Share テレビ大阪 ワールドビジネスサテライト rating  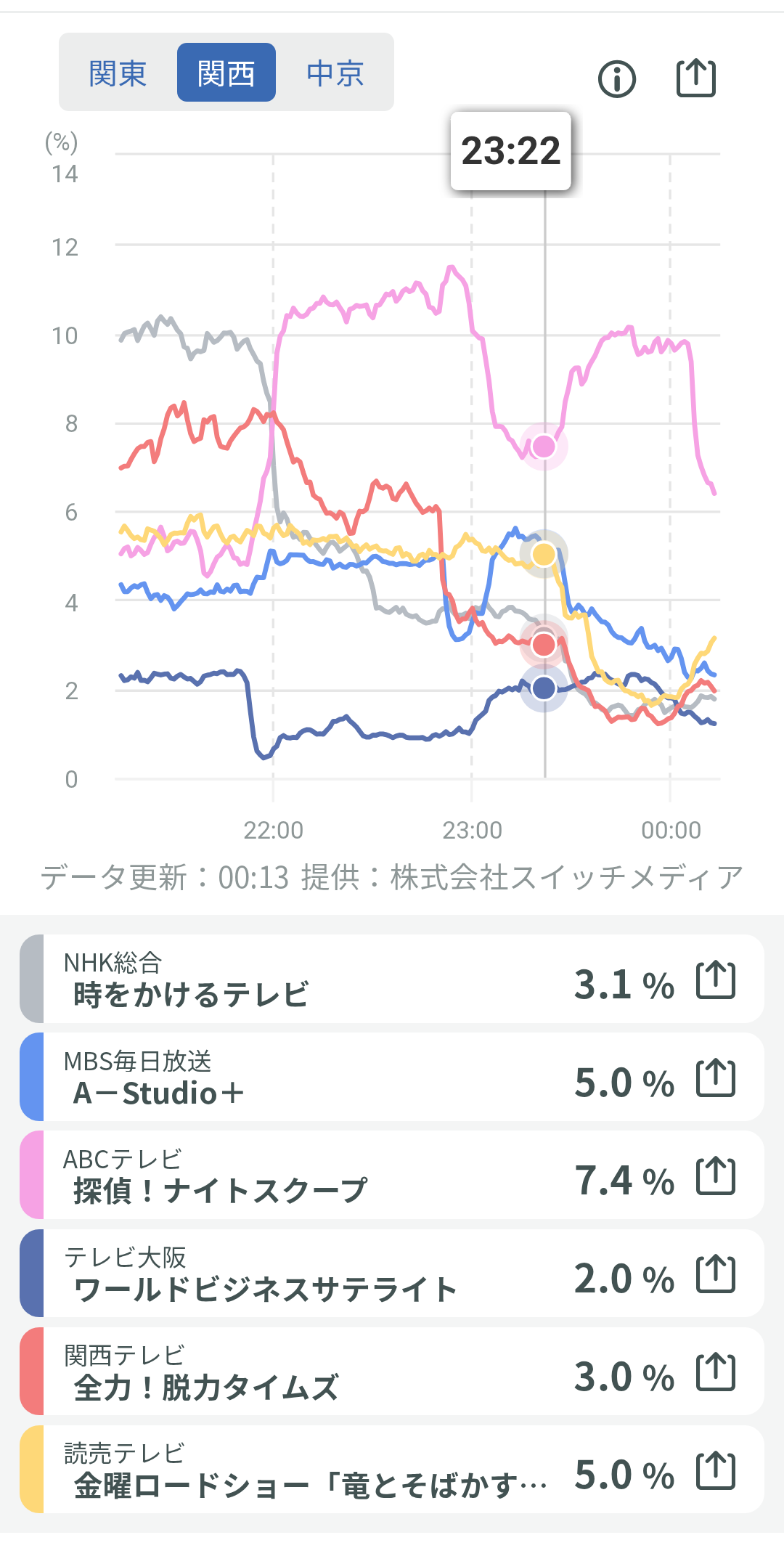pos(716,1274)
